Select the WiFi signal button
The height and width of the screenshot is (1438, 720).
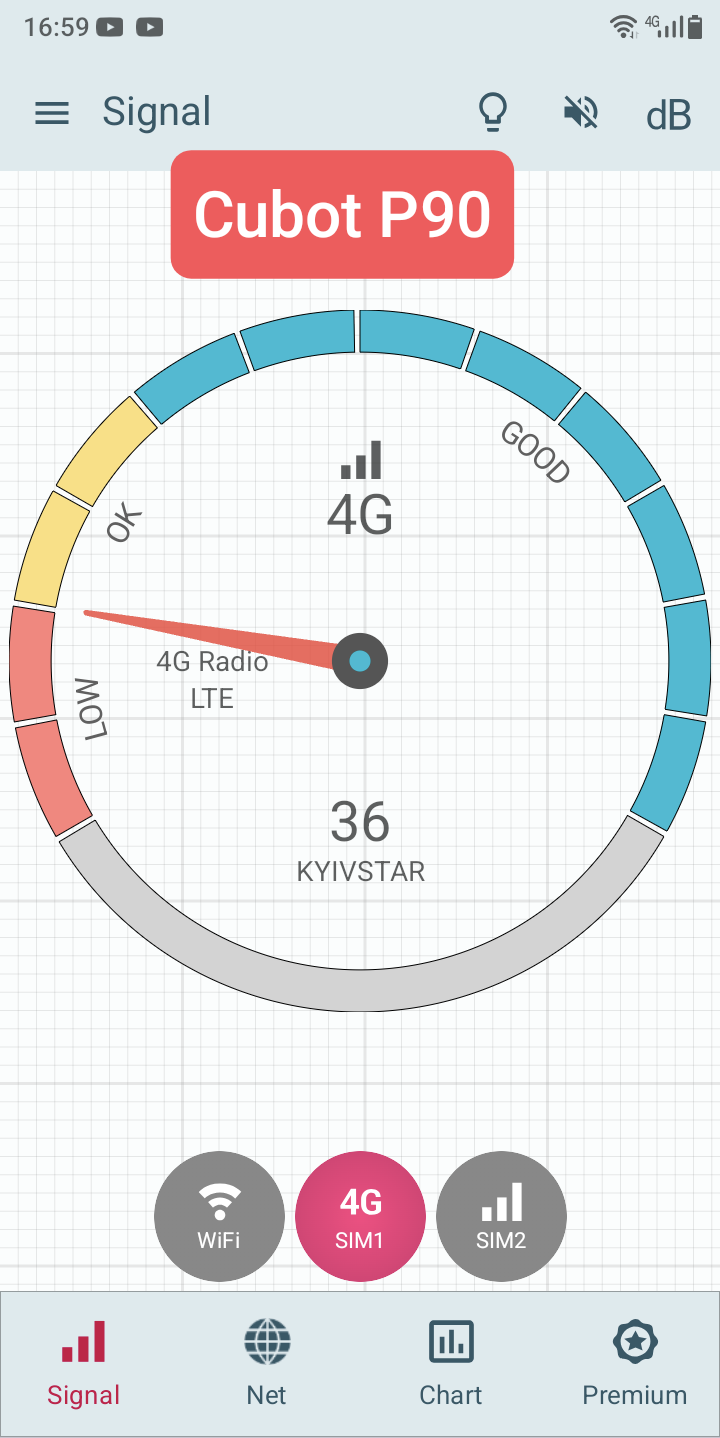(x=219, y=1216)
